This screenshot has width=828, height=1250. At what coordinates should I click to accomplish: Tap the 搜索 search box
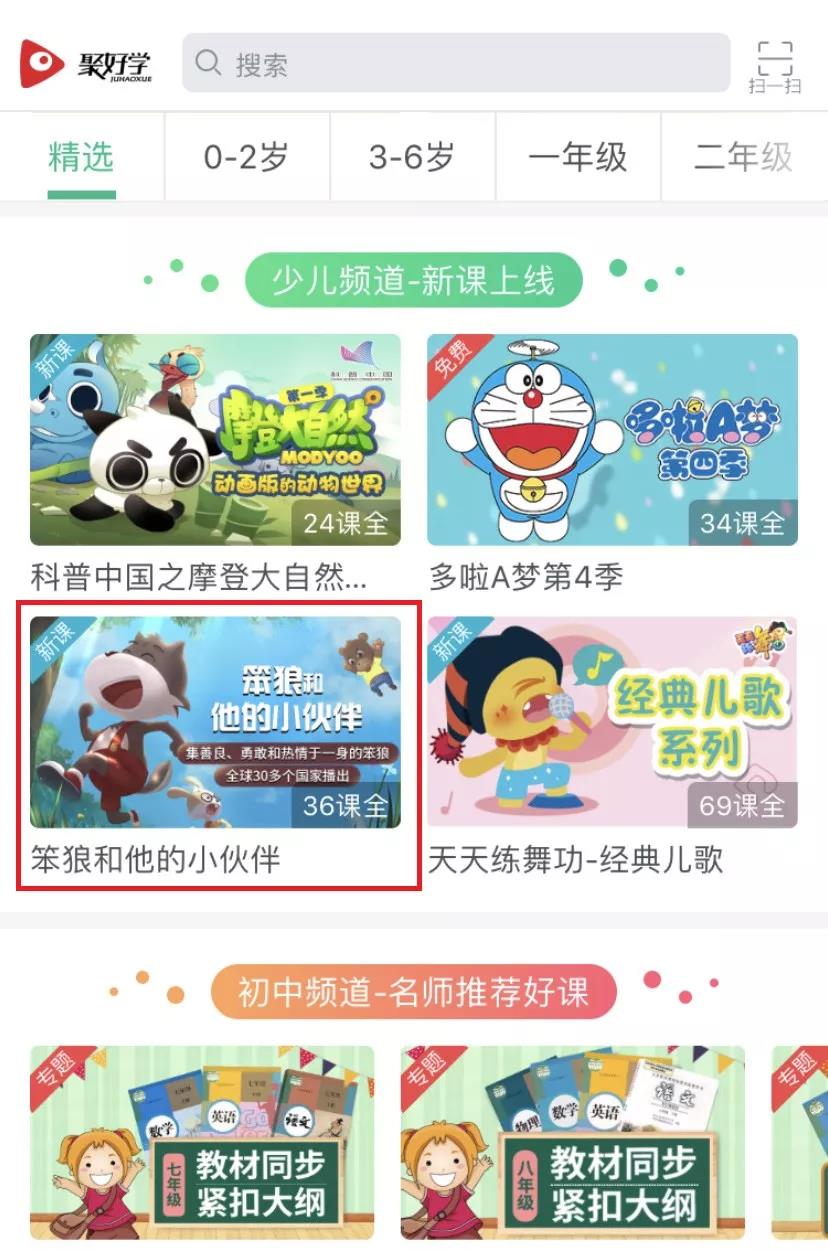point(455,63)
